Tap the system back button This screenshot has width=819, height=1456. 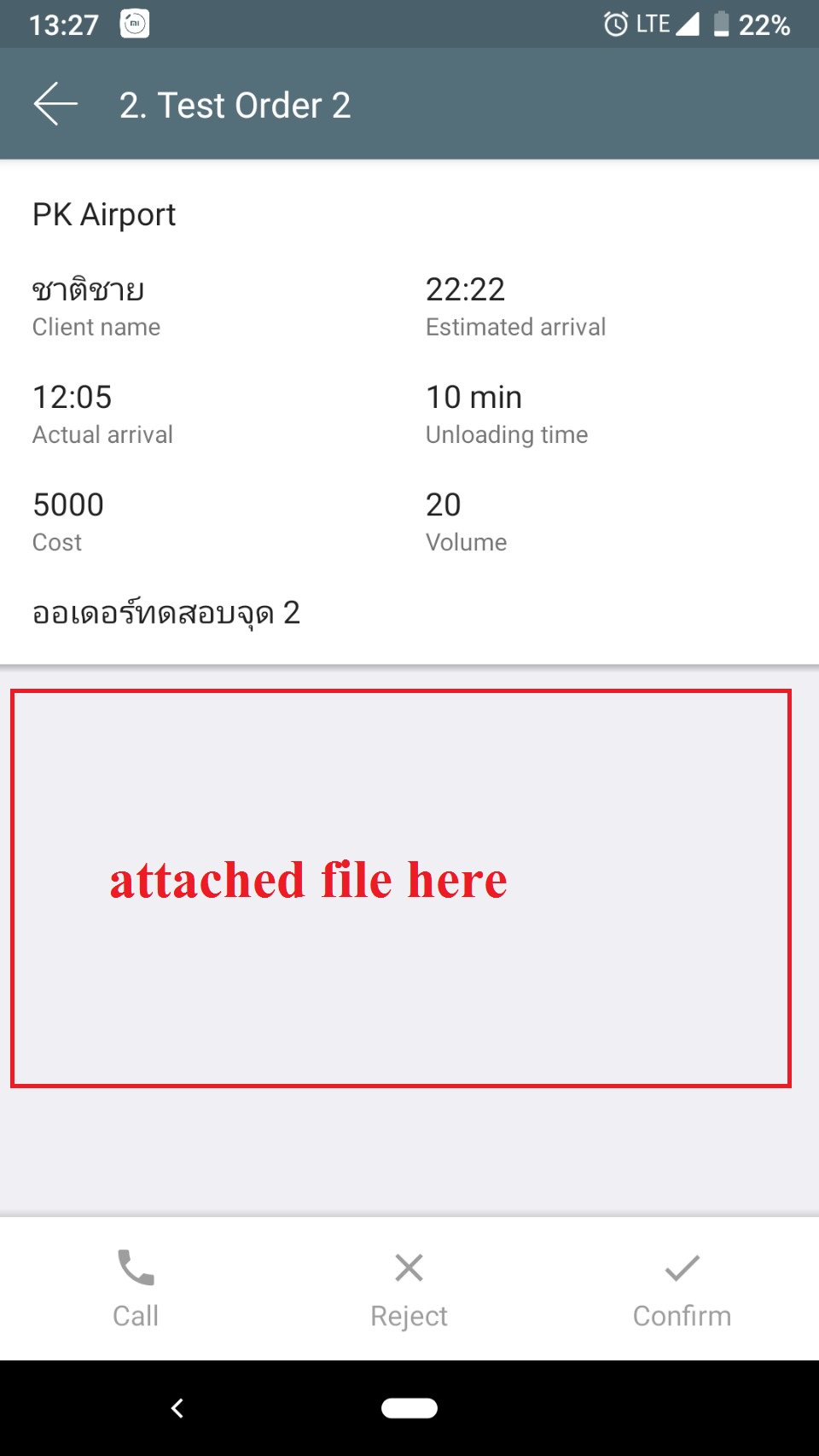177,1408
